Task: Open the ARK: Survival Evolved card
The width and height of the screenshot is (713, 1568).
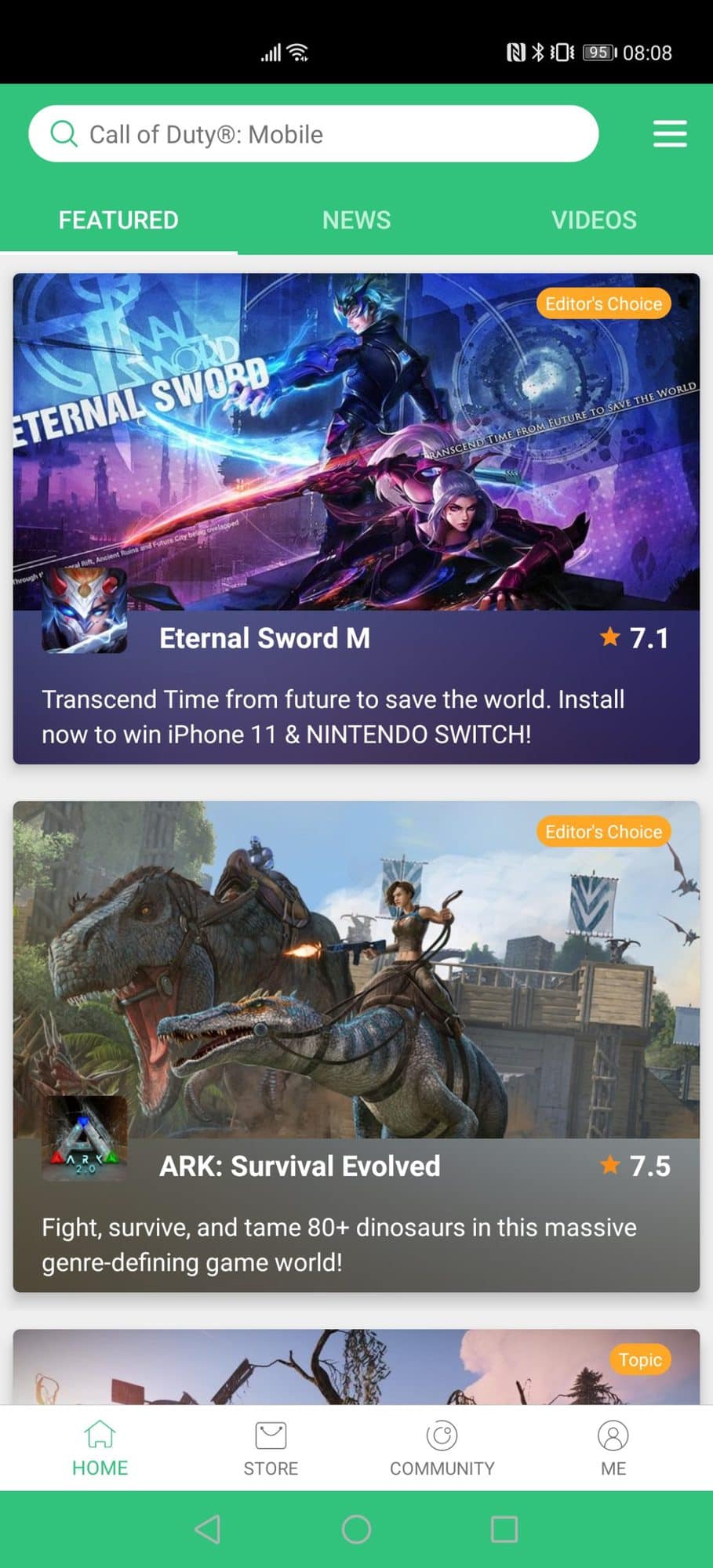Action: tap(356, 1047)
